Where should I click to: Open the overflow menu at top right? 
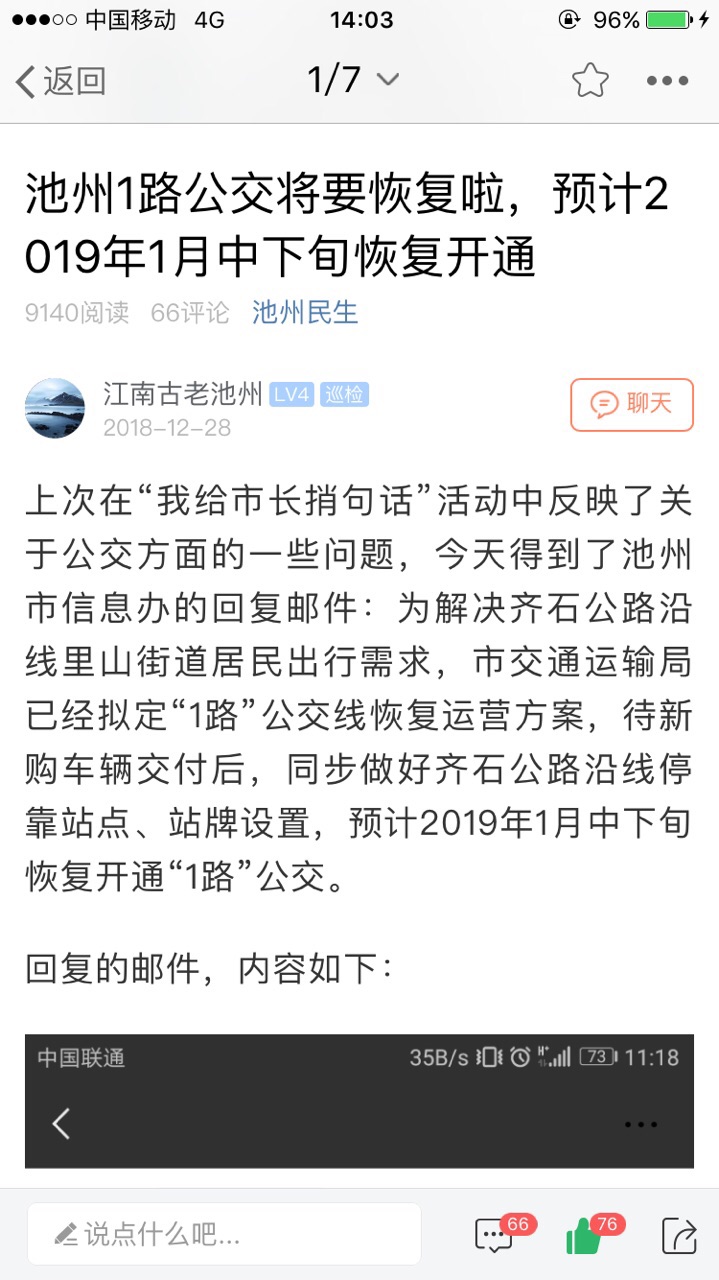(667, 81)
